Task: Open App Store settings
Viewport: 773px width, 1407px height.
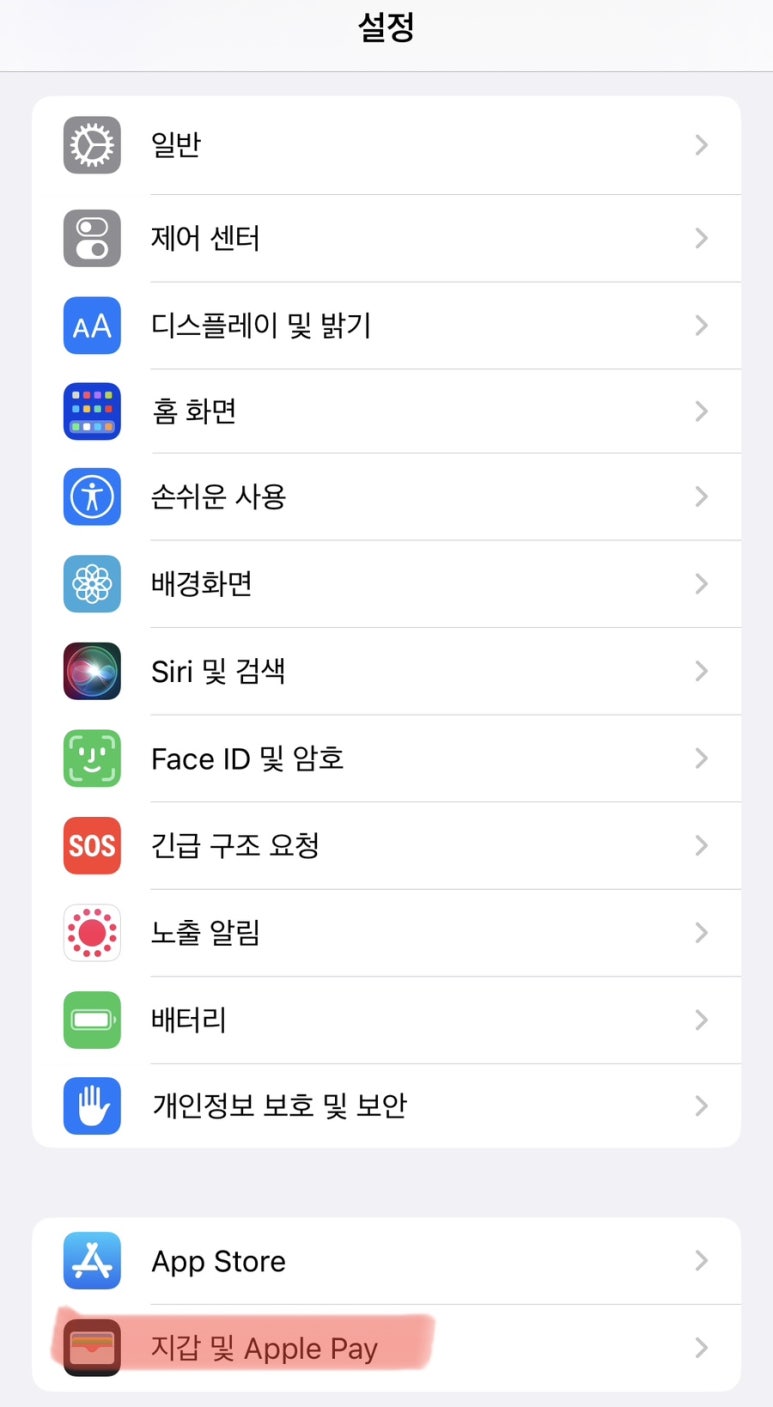Action: tap(386, 1261)
